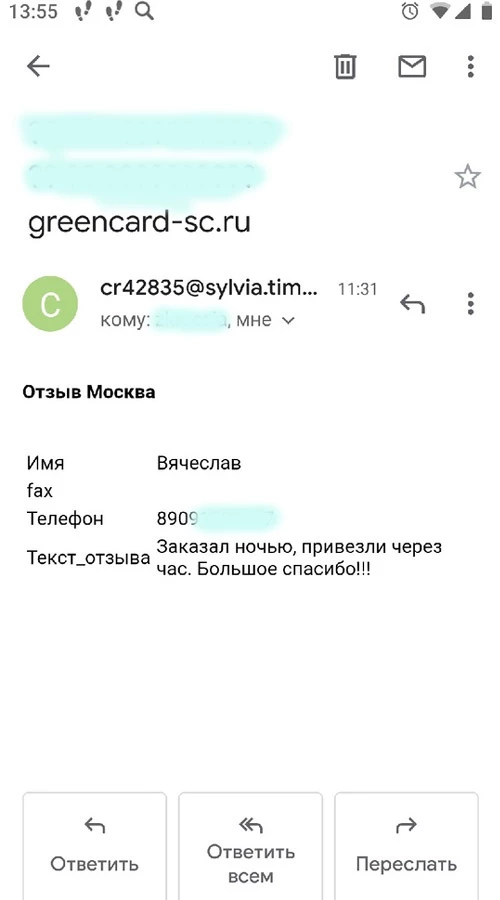Delete this email with the trash icon
The width and height of the screenshot is (500, 900).
coord(346,66)
